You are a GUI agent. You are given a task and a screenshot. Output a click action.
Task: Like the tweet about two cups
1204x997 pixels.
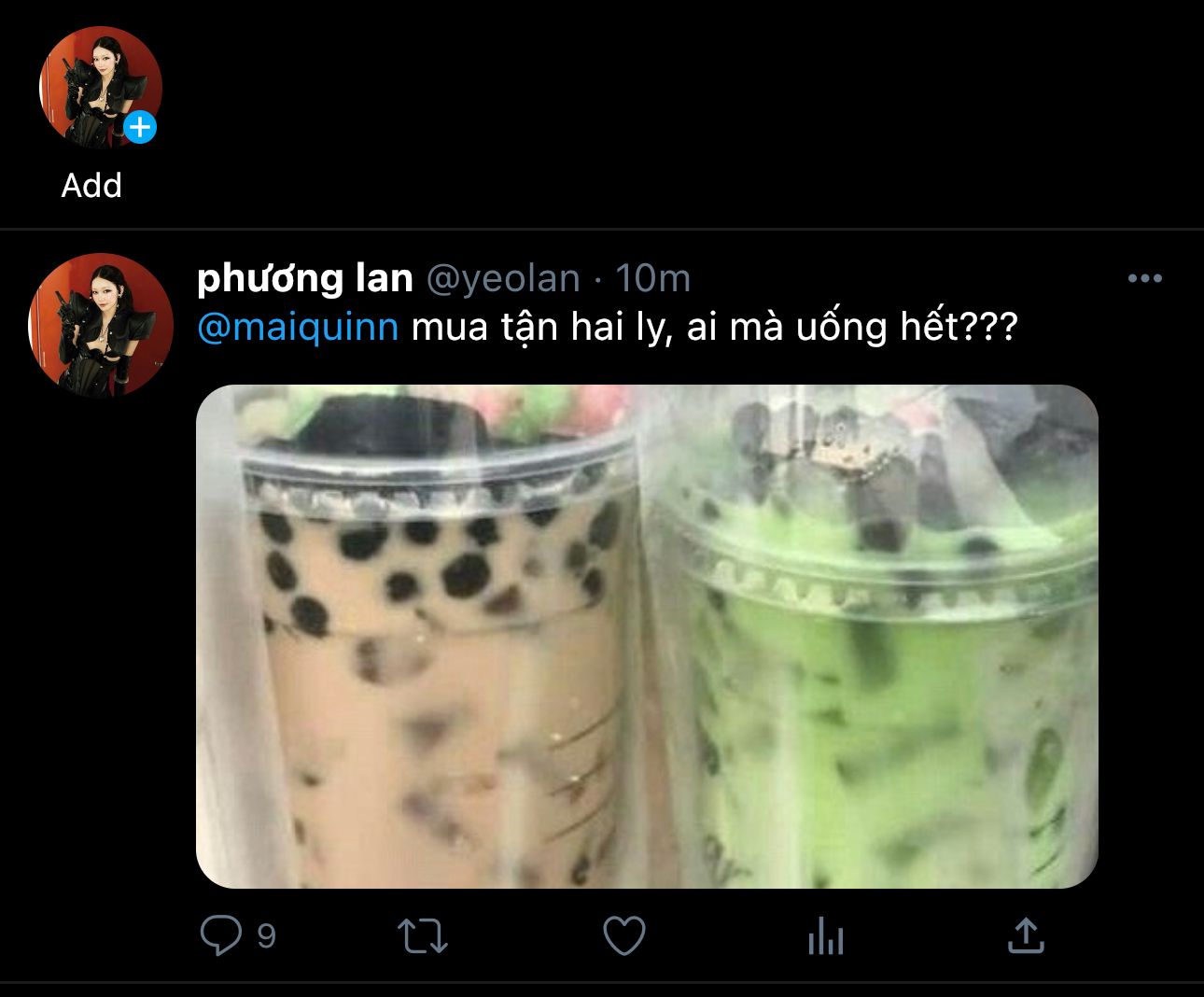623,935
